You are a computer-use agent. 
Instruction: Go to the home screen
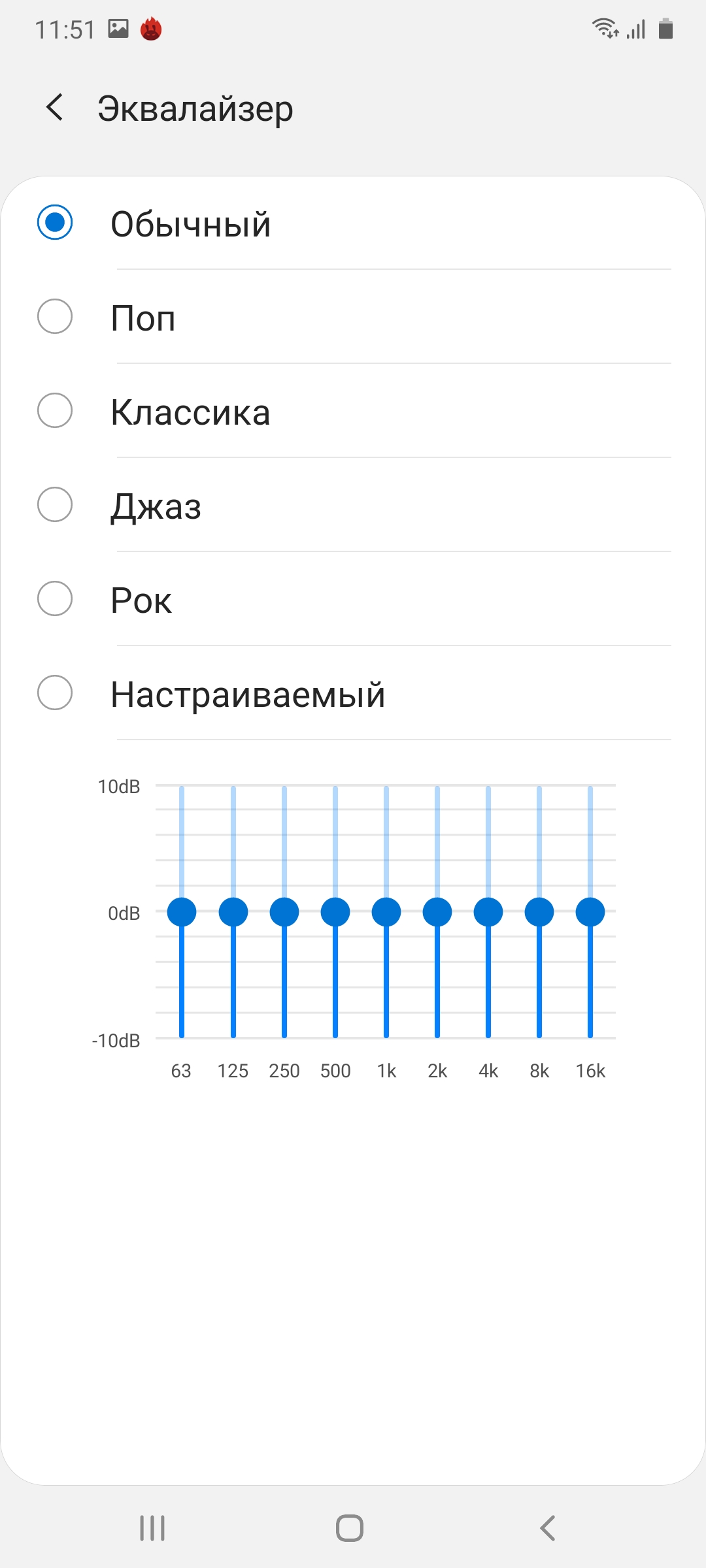pos(350,1528)
